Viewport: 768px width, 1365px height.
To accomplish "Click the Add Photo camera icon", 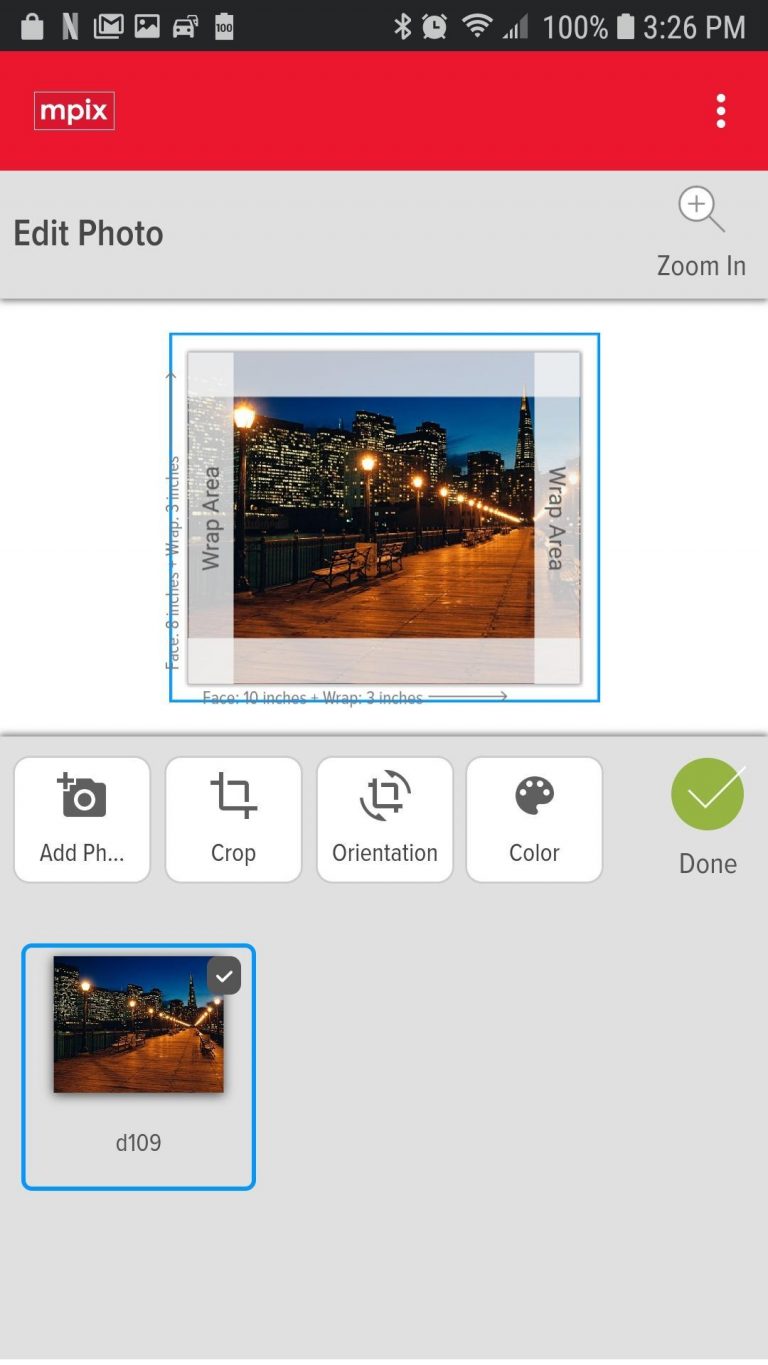I will click(x=82, y=796).
